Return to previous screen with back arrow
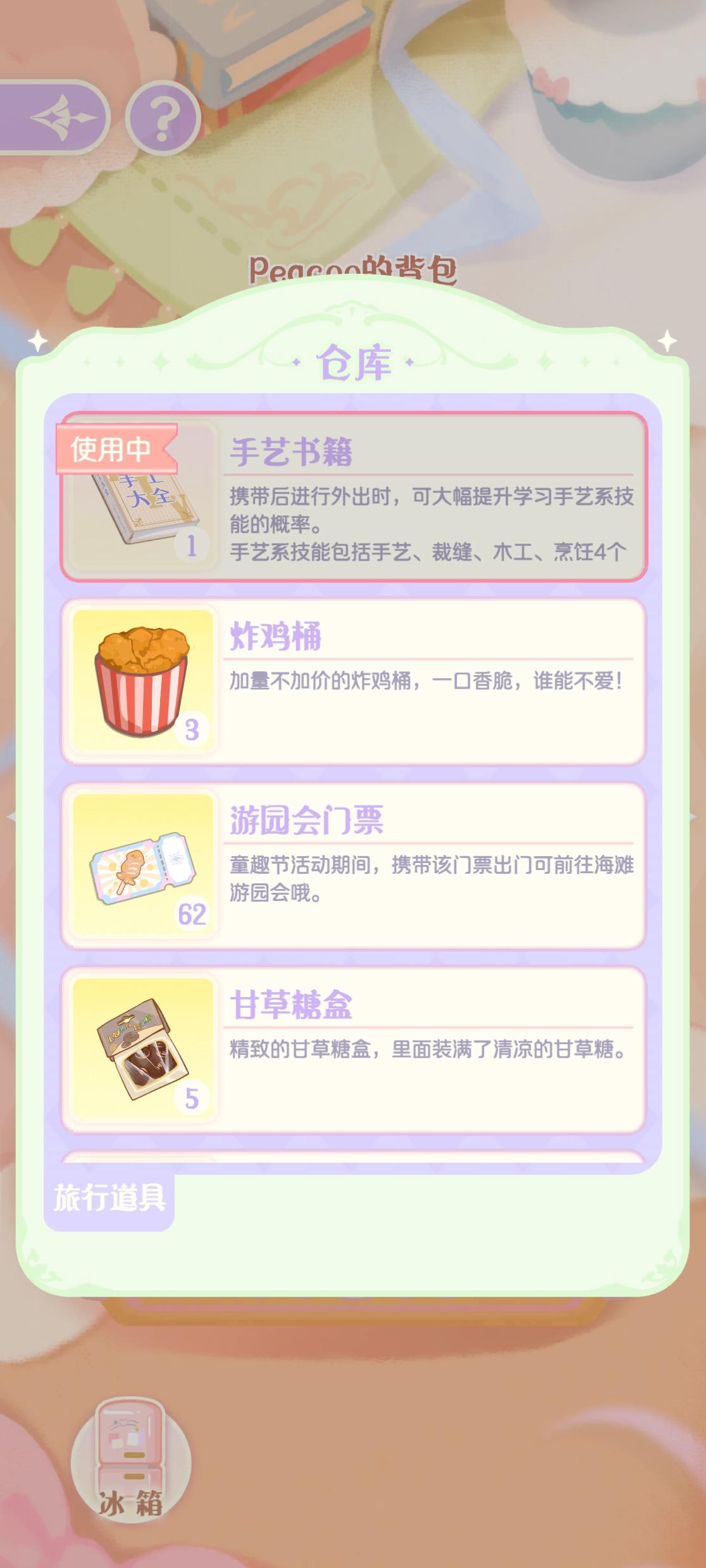This screenshot has width=706, height=1568. point(54,117)
